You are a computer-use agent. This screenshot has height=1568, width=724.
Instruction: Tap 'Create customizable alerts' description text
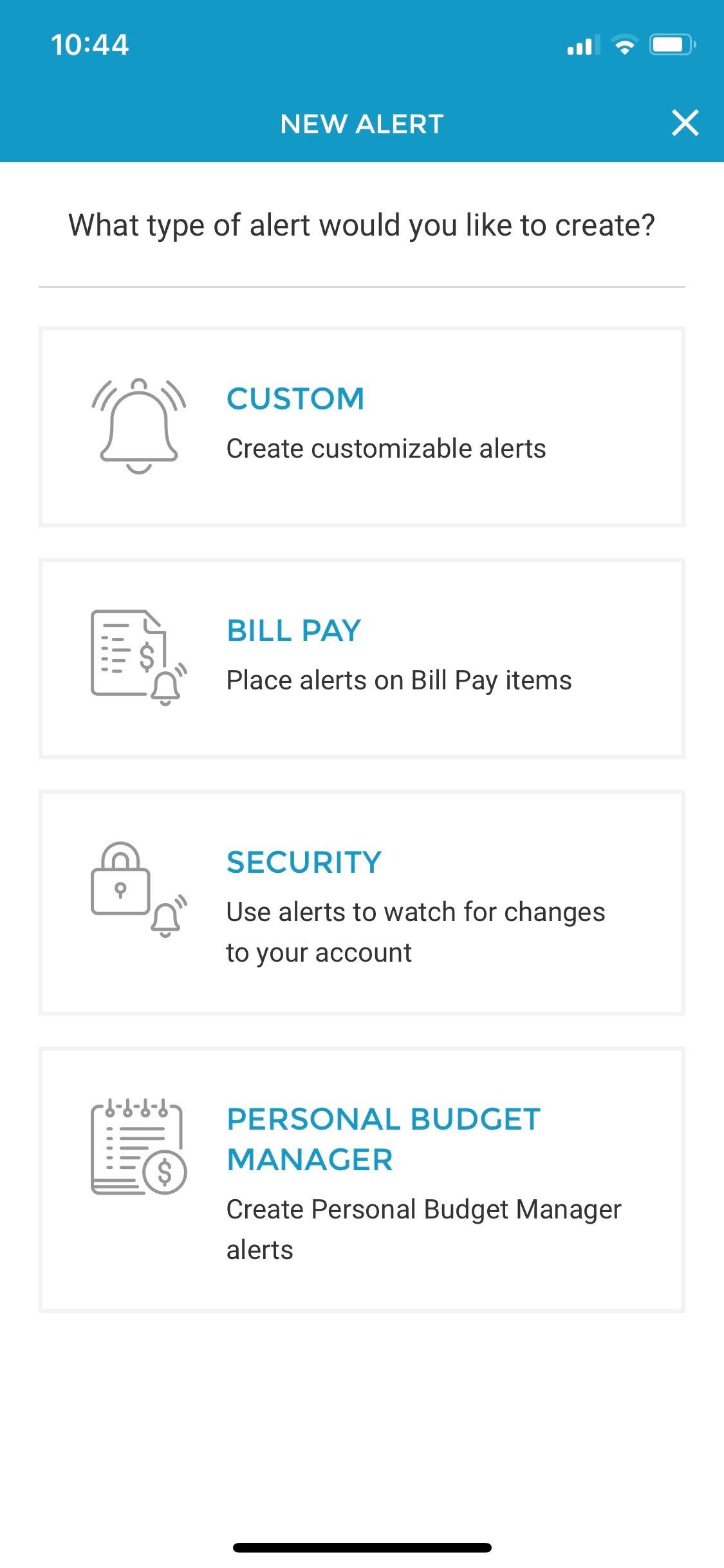[x=385, y=448]
